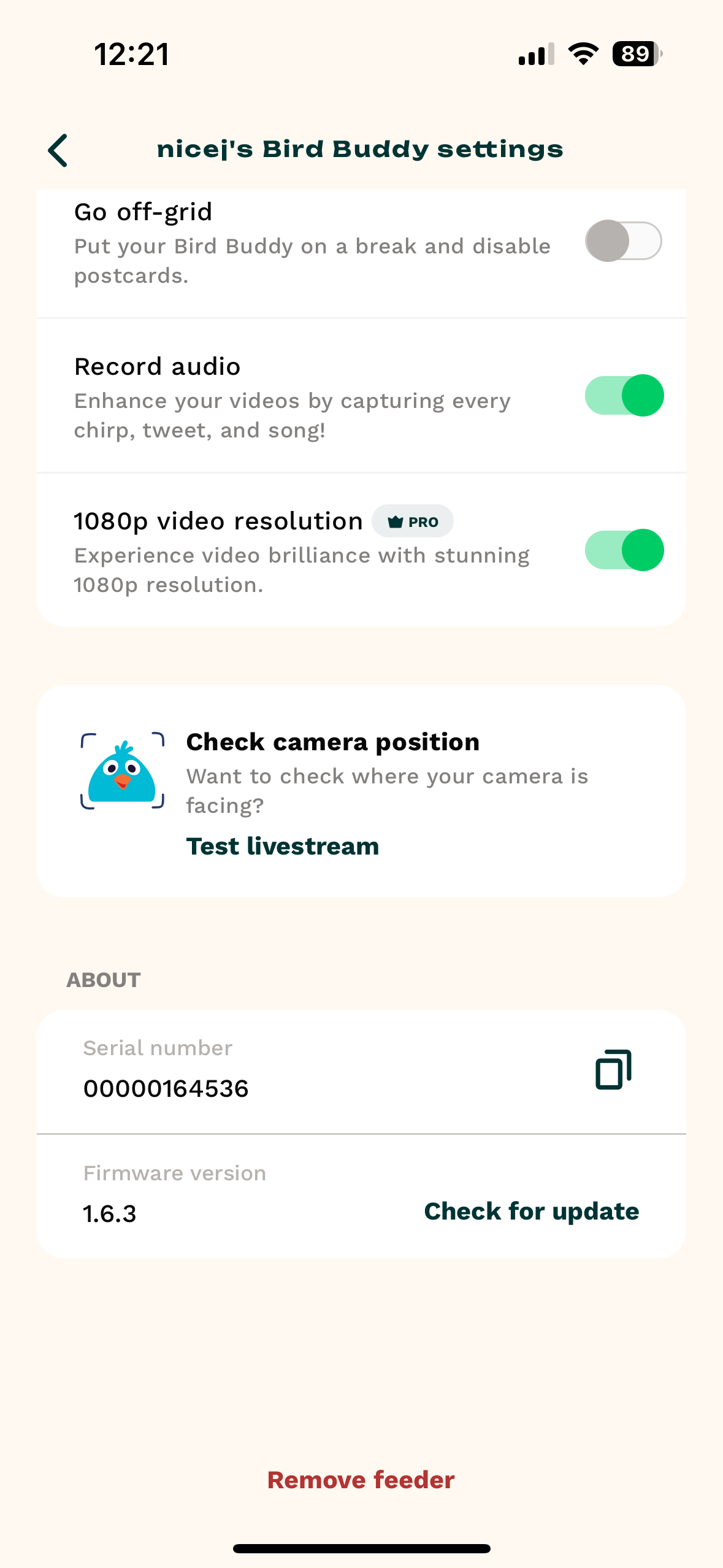Open Test livestream
The height and width of the screenshot is (1568, 723).
[283, 847]
